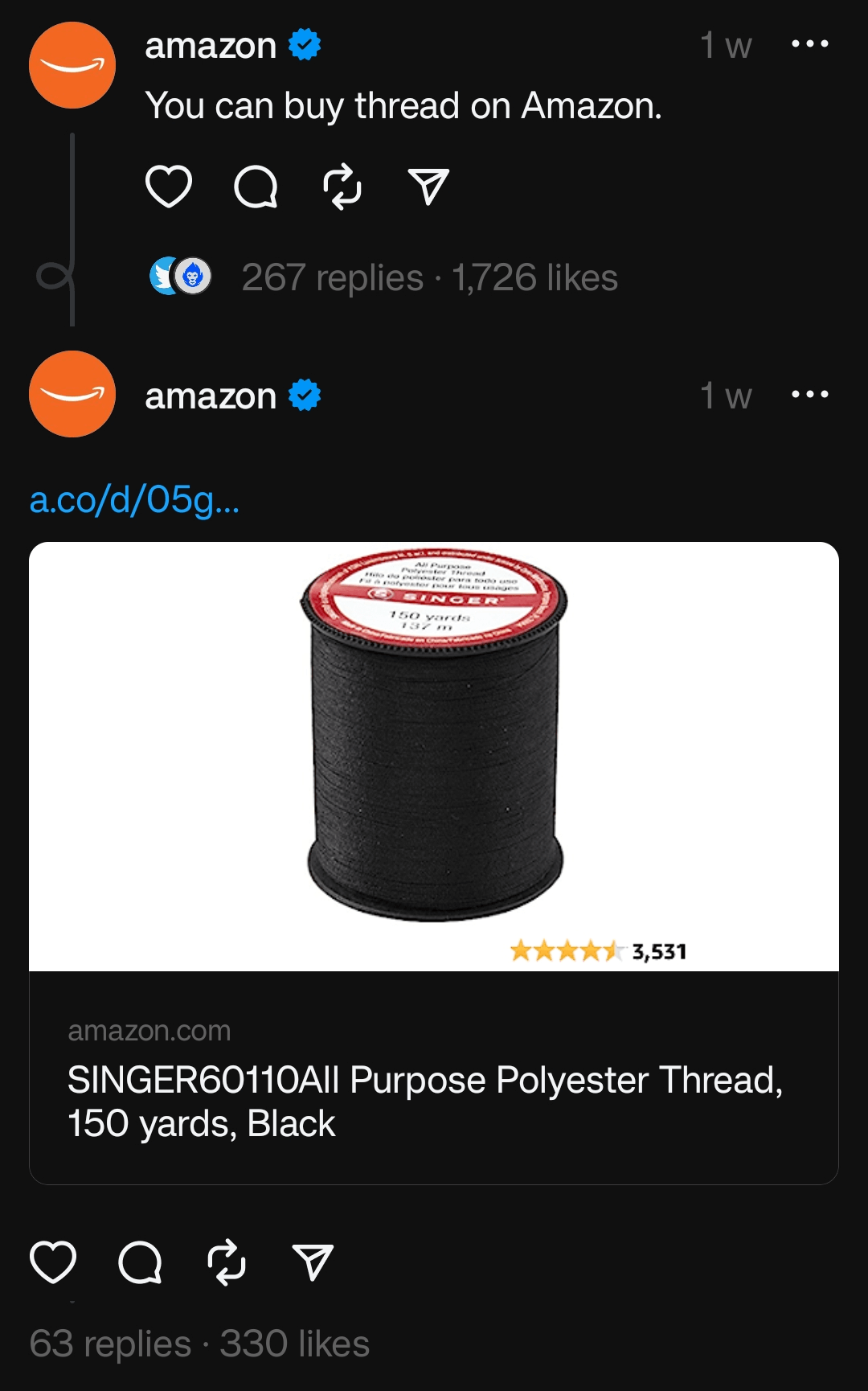
Task: Like the SINGER thread link post
Action: pyautogui.click(x=53, y=1262)
